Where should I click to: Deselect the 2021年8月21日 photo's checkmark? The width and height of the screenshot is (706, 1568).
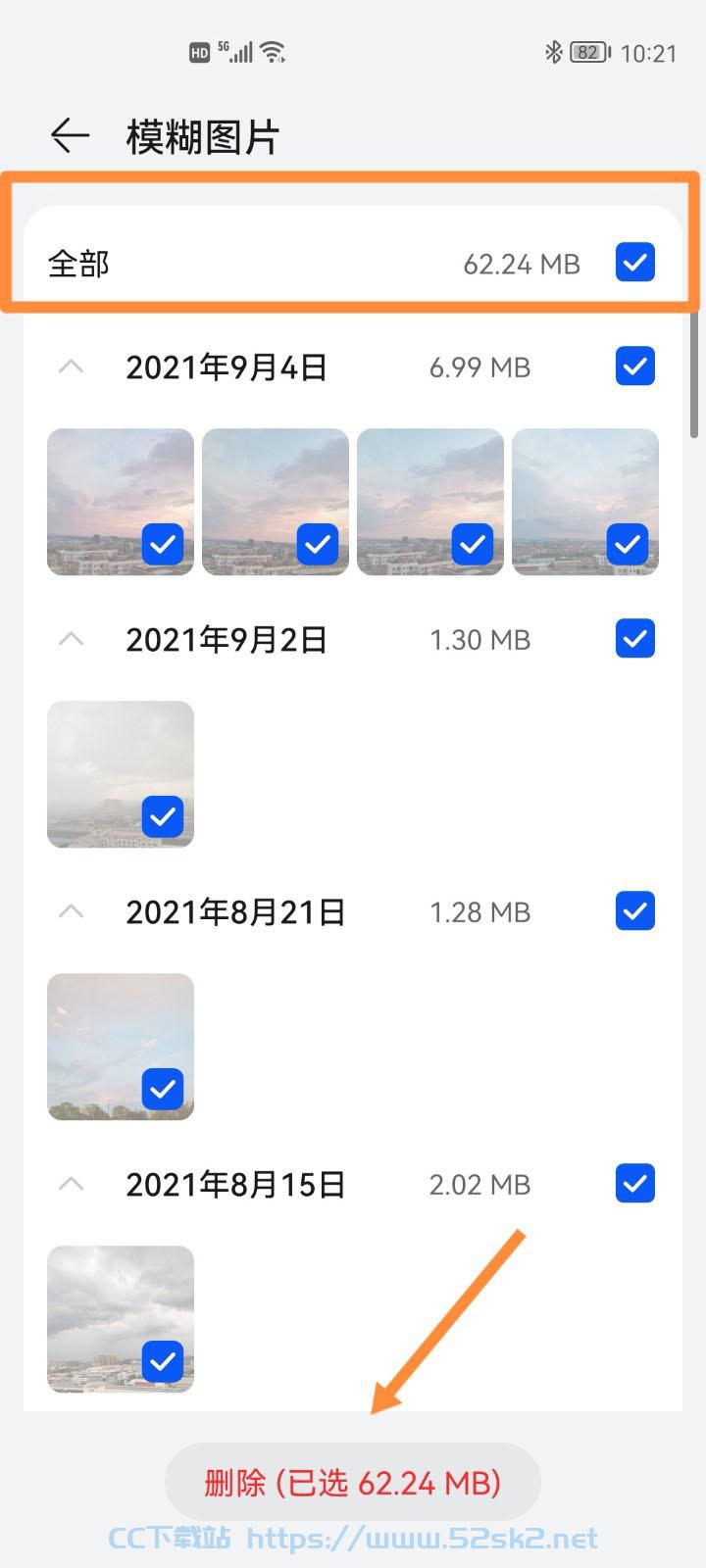[163, 1089]
